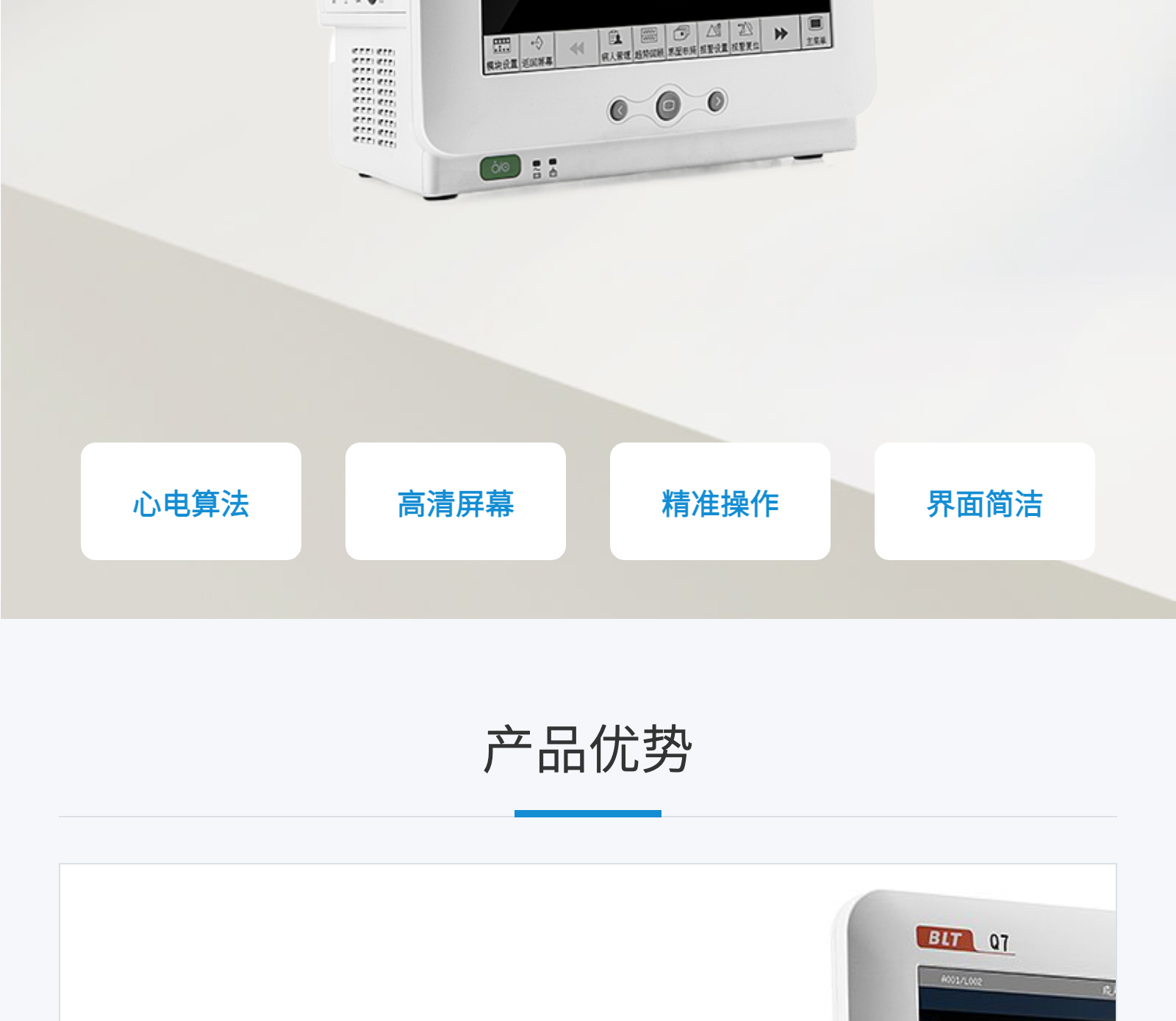View the 界面简洁 feature card
Screen dimensions: 1176x1021
coord(985,502)
